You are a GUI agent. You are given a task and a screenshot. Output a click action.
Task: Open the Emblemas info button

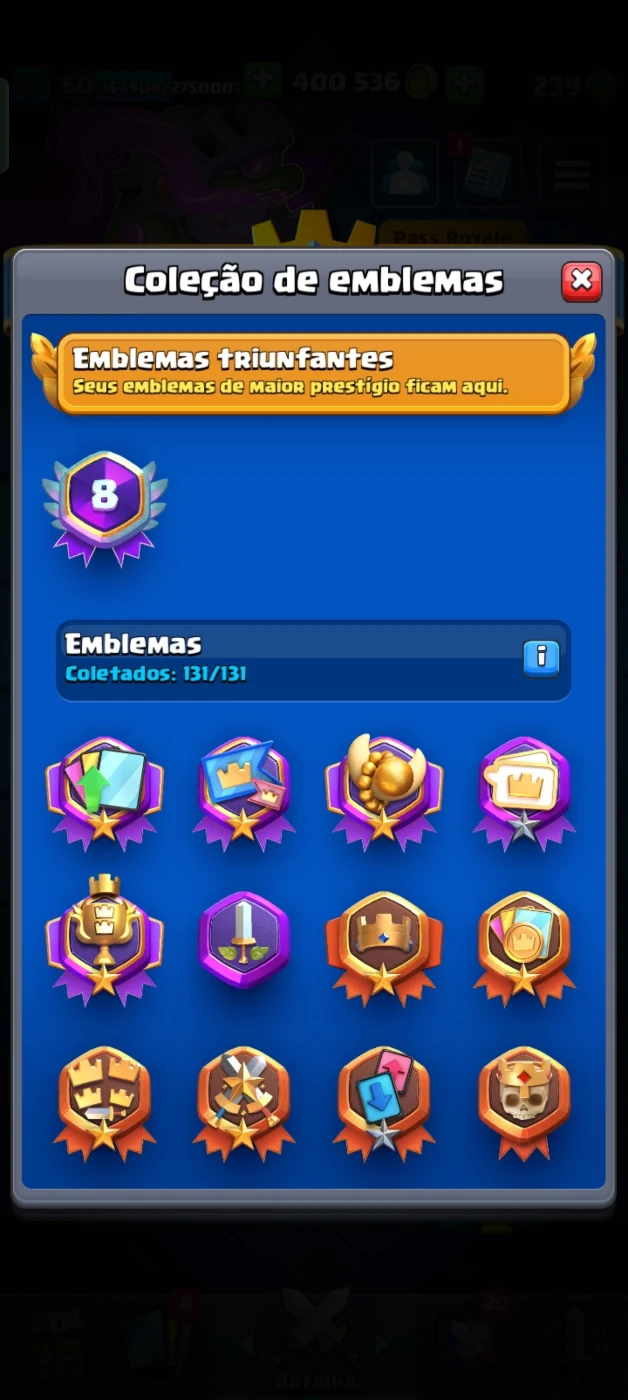(x=541, y=657)
